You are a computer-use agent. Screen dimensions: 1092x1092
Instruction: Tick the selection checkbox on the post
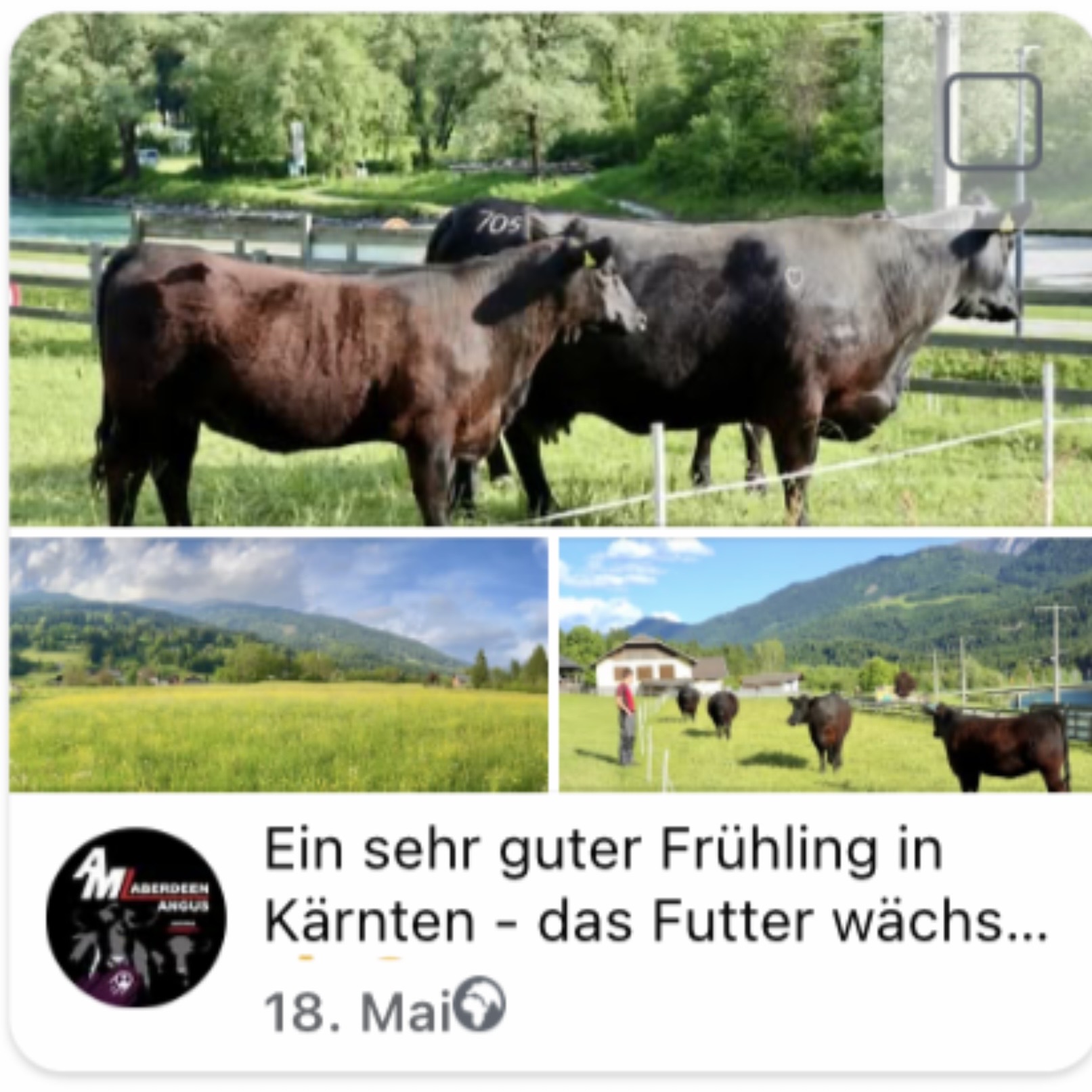pos(992,122)
